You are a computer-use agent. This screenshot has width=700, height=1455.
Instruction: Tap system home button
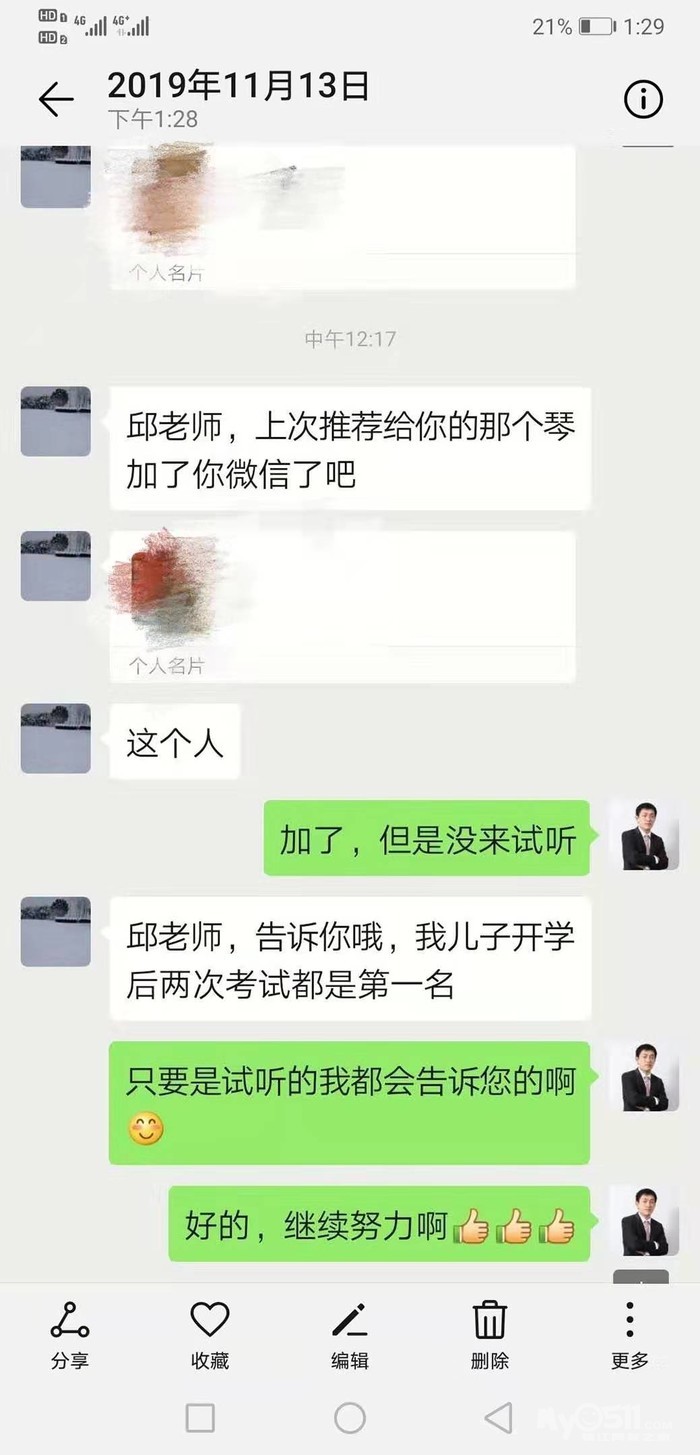pos(350,1417)
